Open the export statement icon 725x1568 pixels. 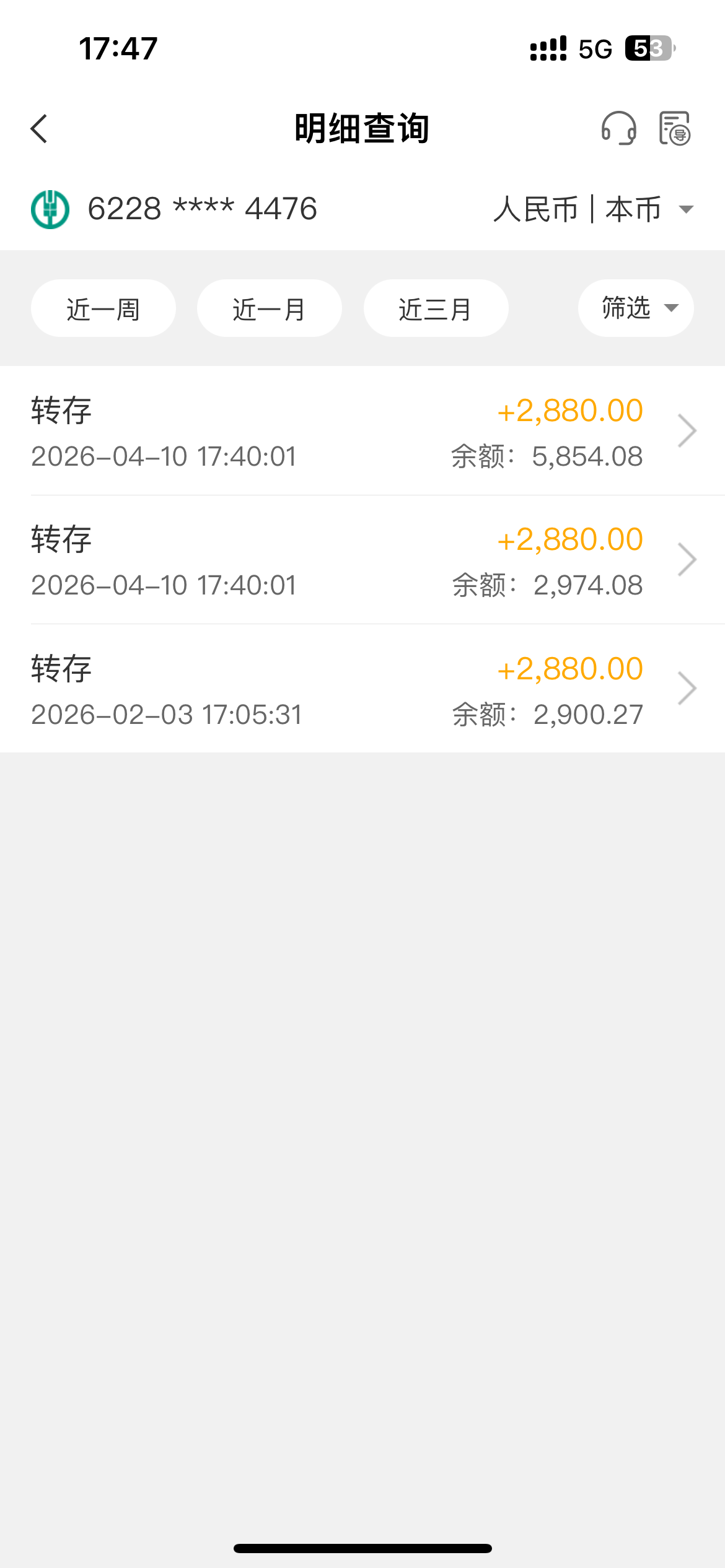pos(674,128)
